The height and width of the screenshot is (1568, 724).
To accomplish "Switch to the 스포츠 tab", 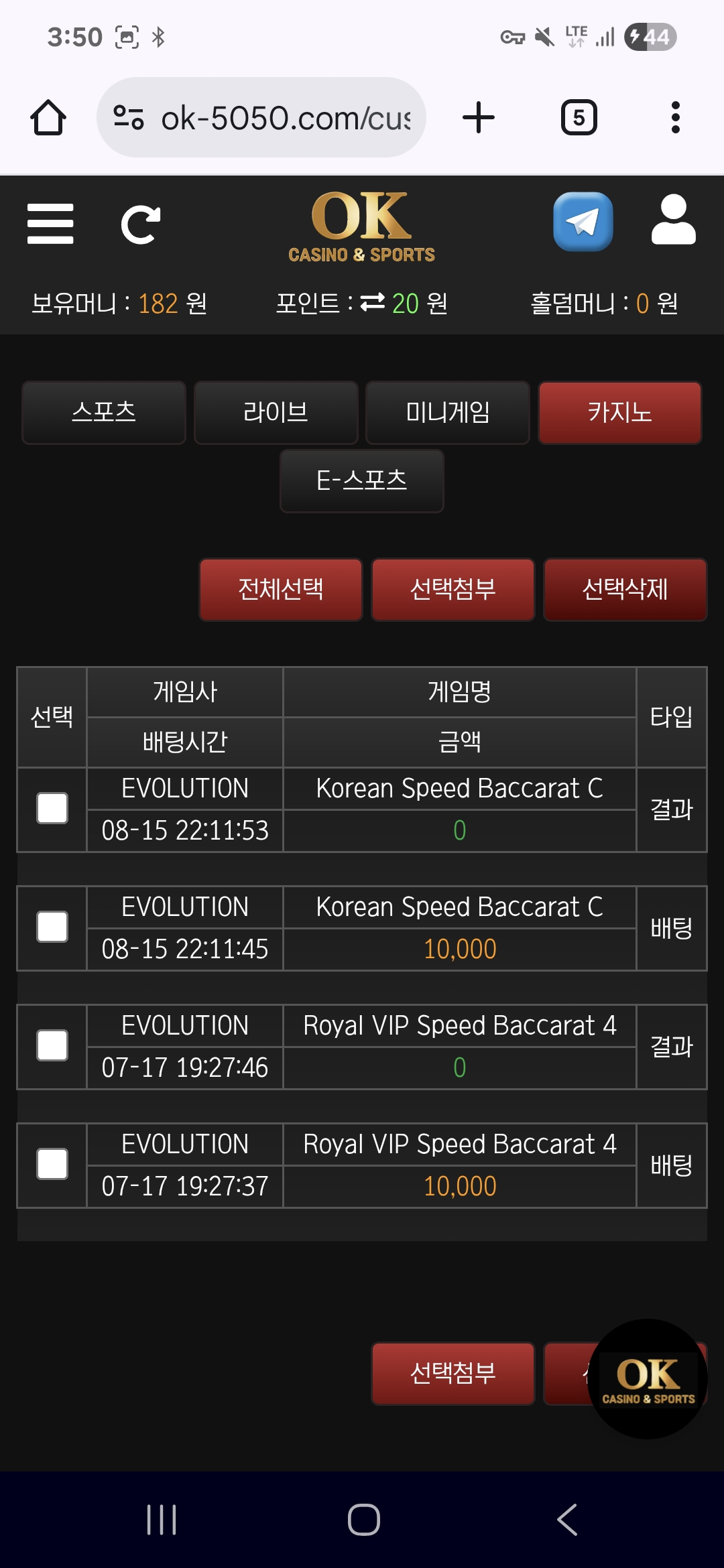I will pos(104,412).
